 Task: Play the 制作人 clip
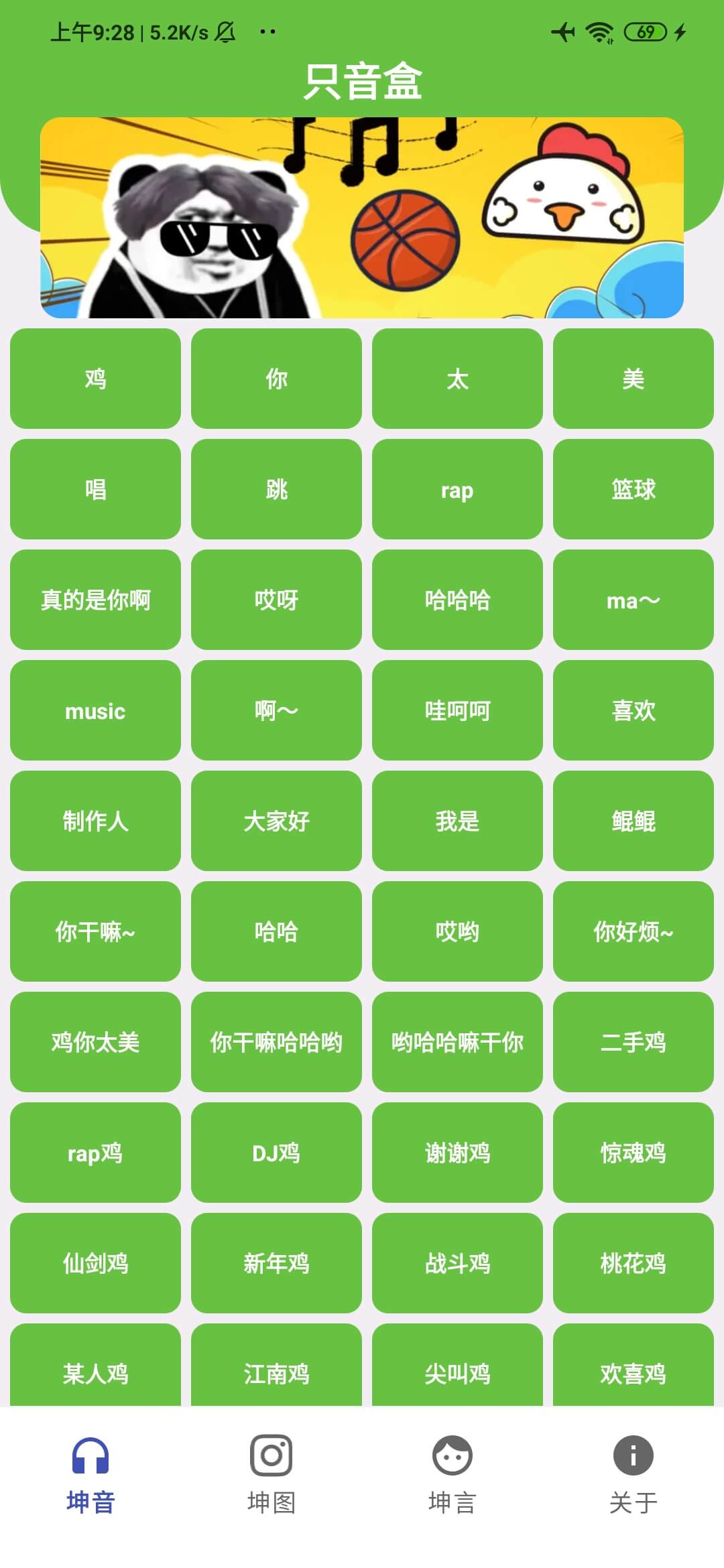(x=95, y=821)
